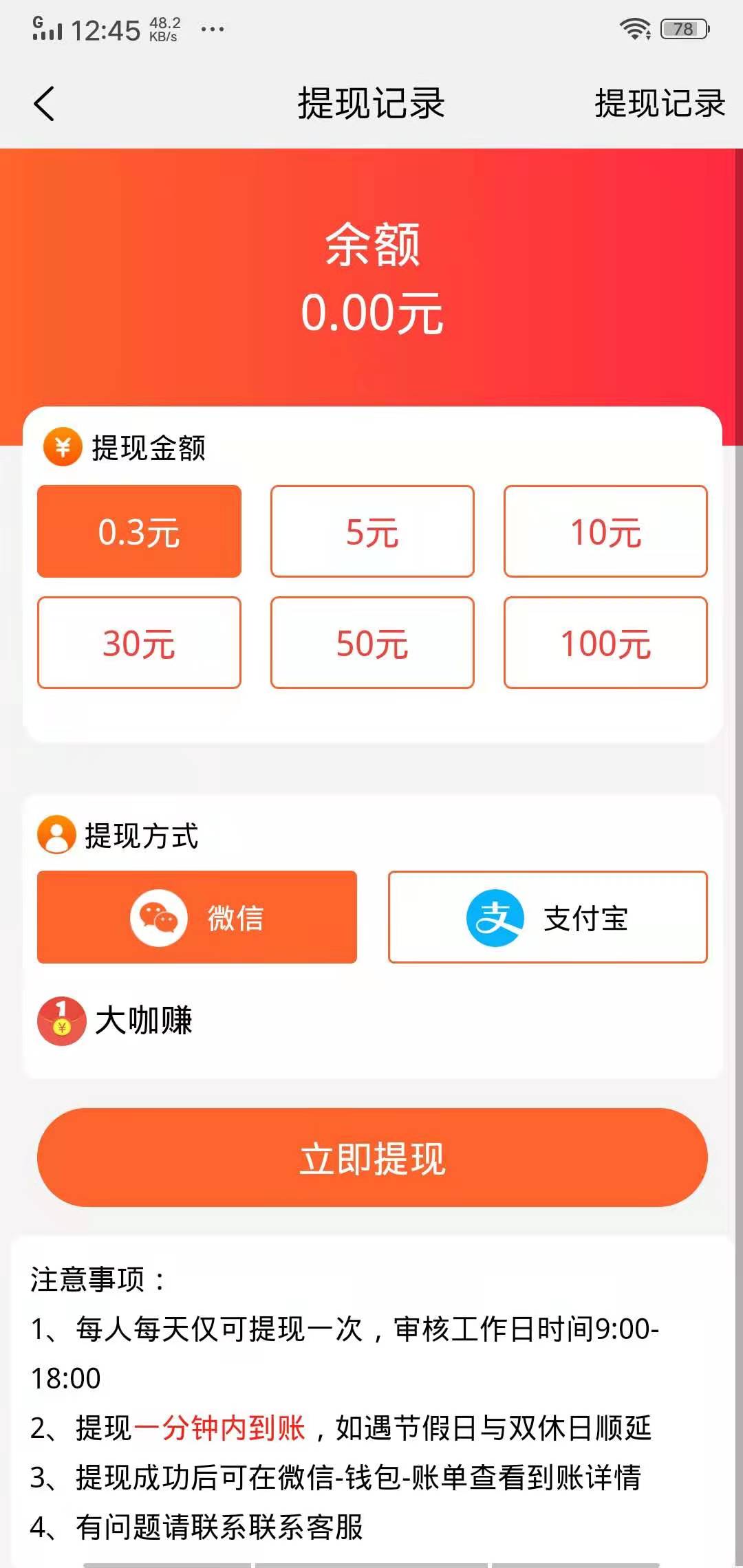Tap the 立即提现 button
The height and width of the screenshot is (1568, 743).
click(371, 1157)
